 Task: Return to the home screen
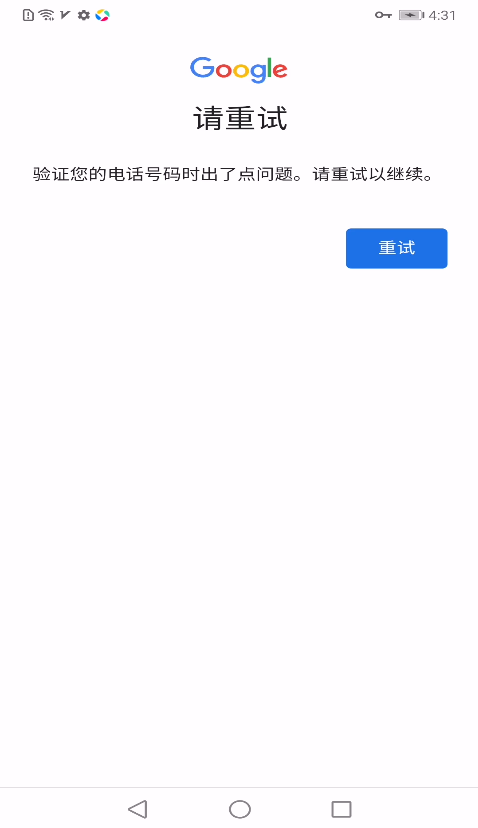coord(239,808)
